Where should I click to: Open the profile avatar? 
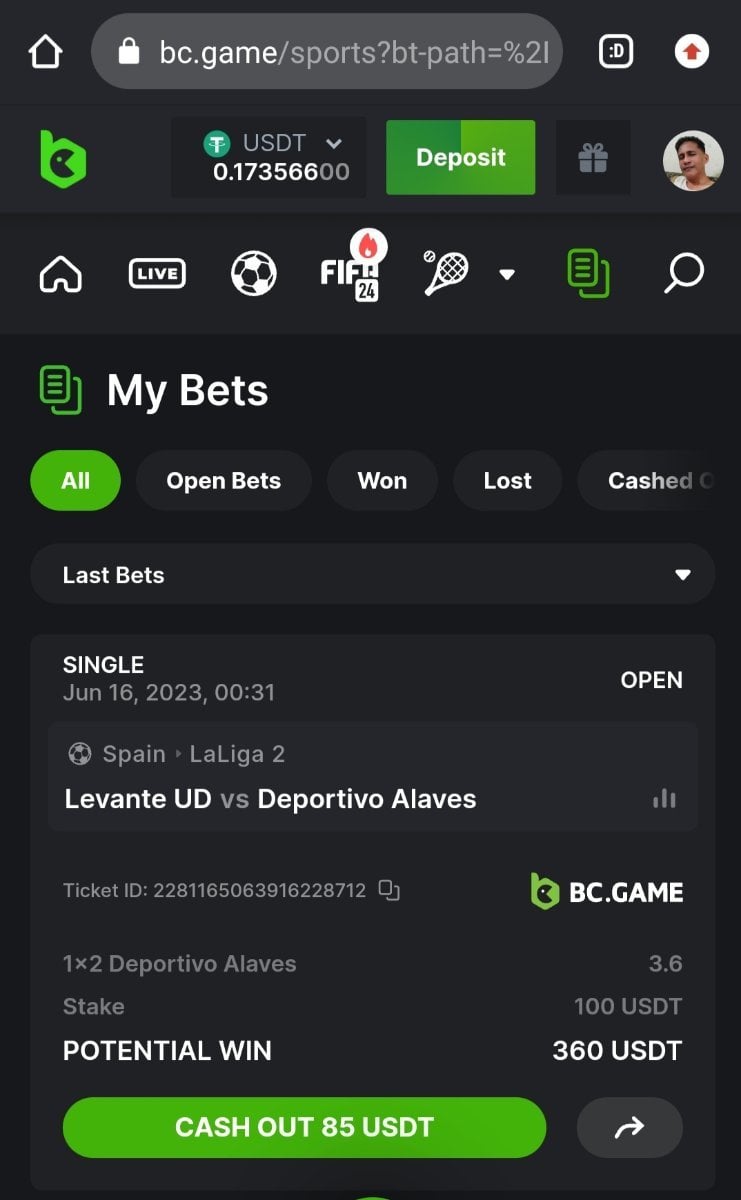tap(693, 160)
